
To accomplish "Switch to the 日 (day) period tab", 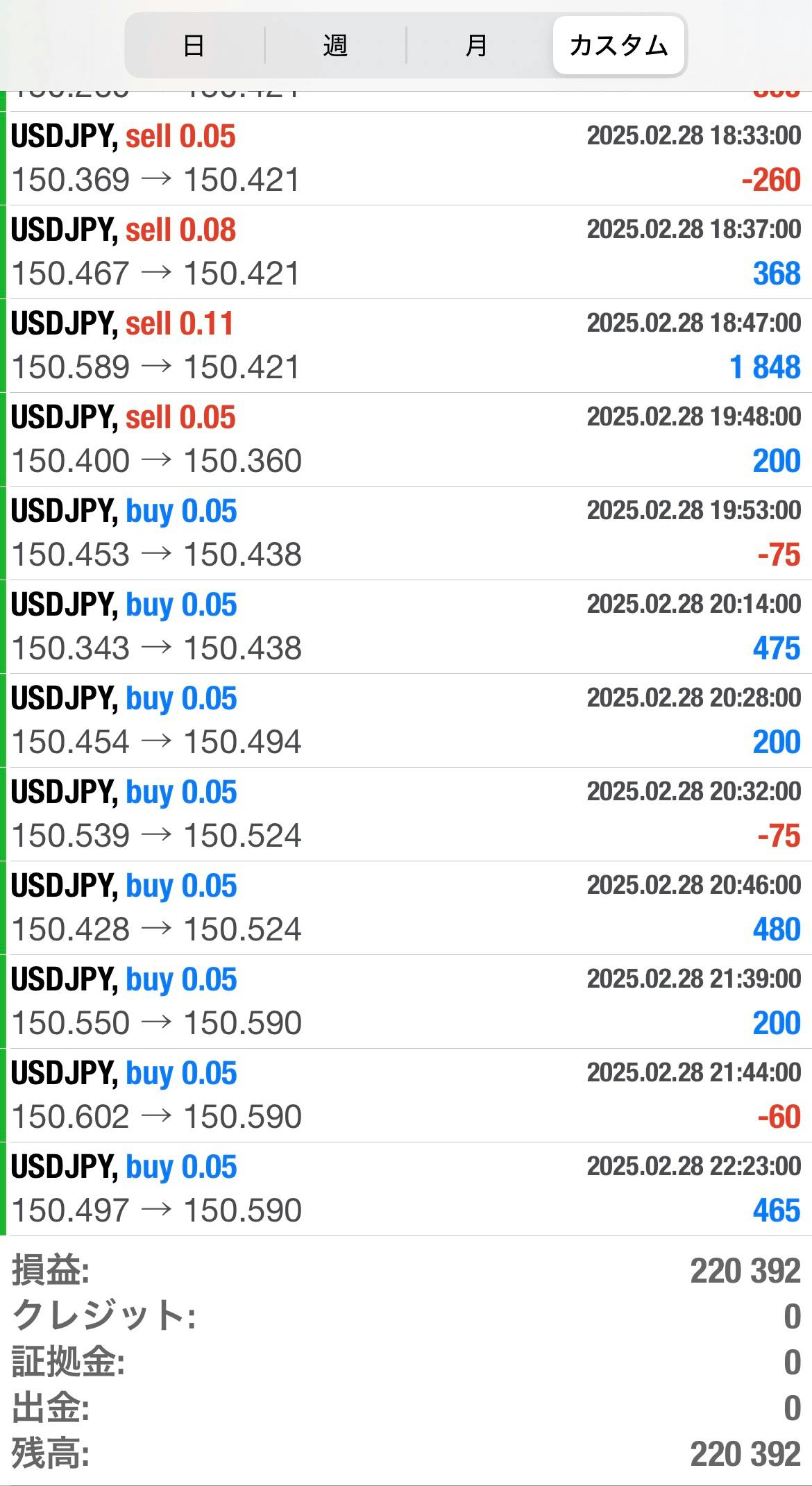I will (x=194, y=46).
